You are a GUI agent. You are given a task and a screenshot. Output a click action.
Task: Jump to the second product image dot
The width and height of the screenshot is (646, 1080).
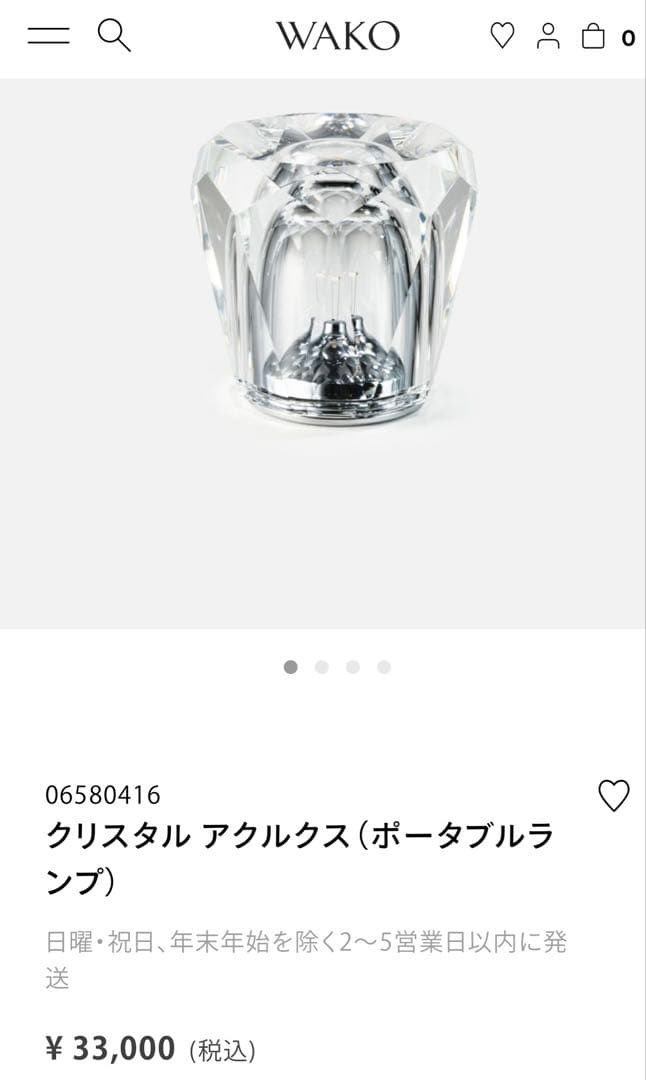tap(321, 667)
